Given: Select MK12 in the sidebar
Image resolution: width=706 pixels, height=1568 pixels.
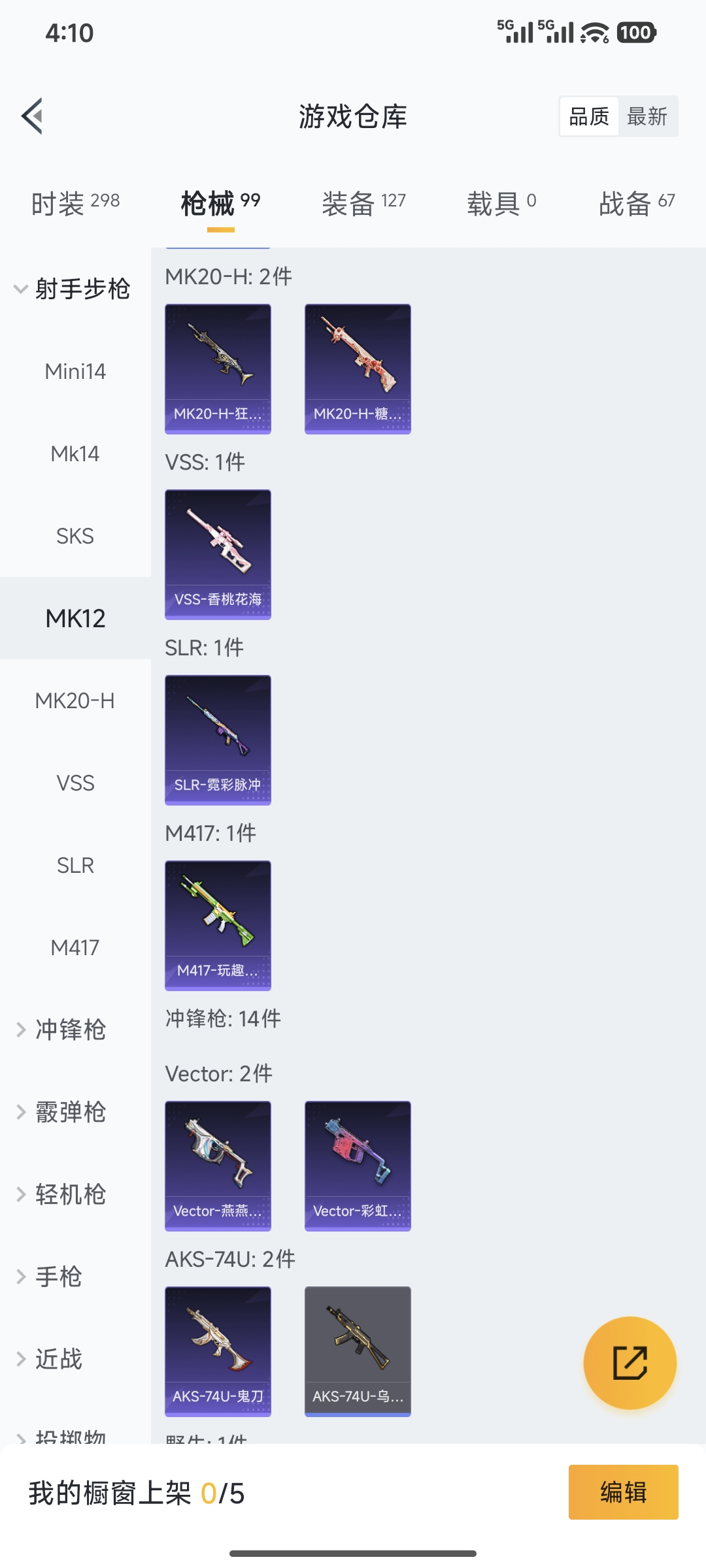Looking at the screenshot, I should [x=75, y=617].
